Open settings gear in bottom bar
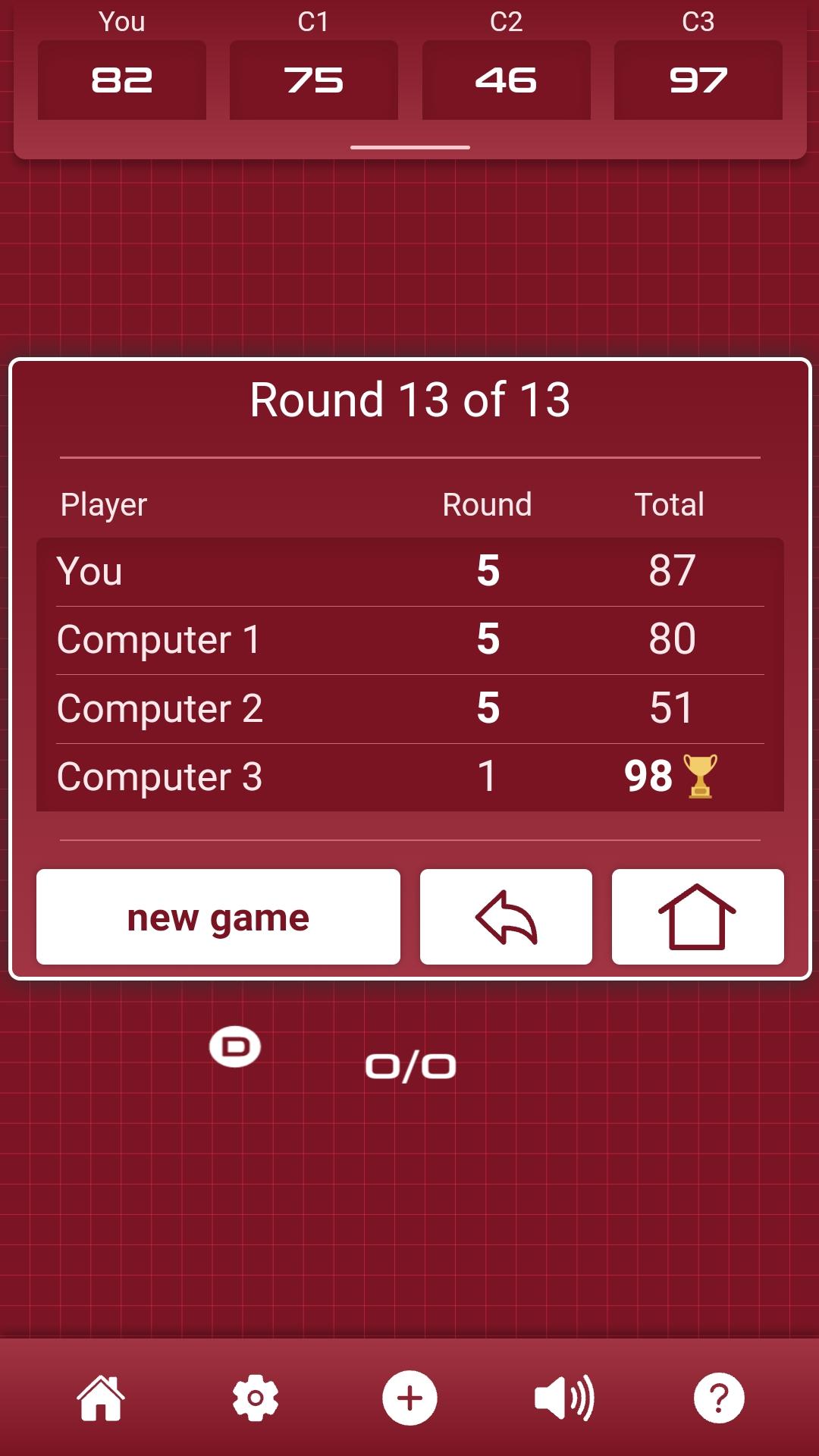 [256, 1398]
